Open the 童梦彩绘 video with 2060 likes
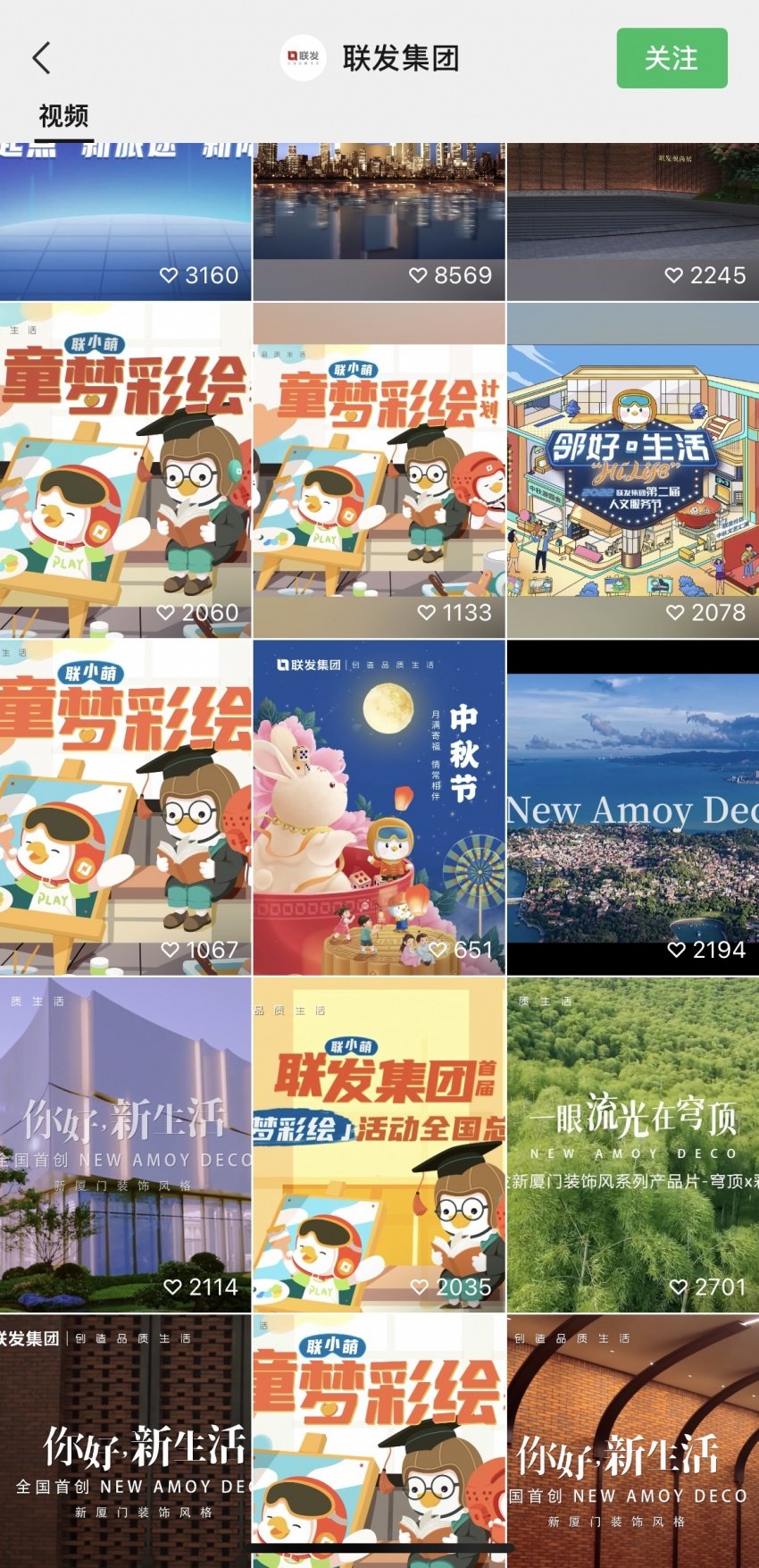Screen dimensions: 759x1568 tap(125, 470)
